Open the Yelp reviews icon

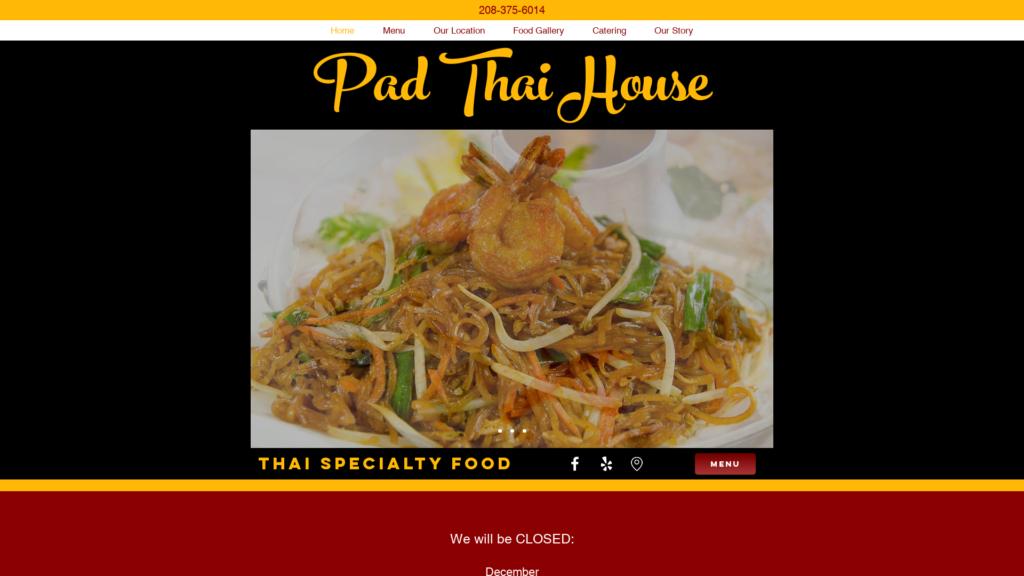[x=606, y=464]
